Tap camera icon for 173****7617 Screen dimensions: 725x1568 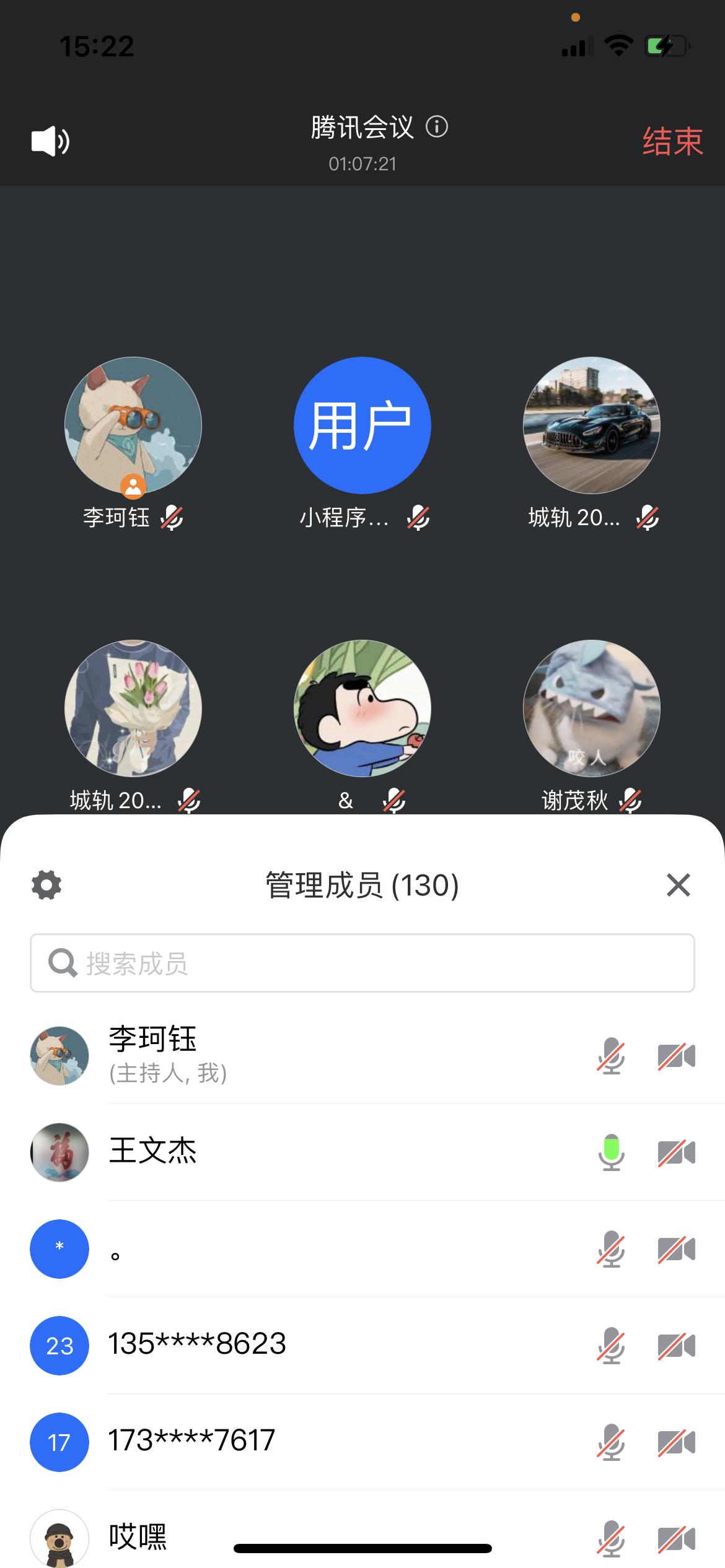pos(676,1442)
